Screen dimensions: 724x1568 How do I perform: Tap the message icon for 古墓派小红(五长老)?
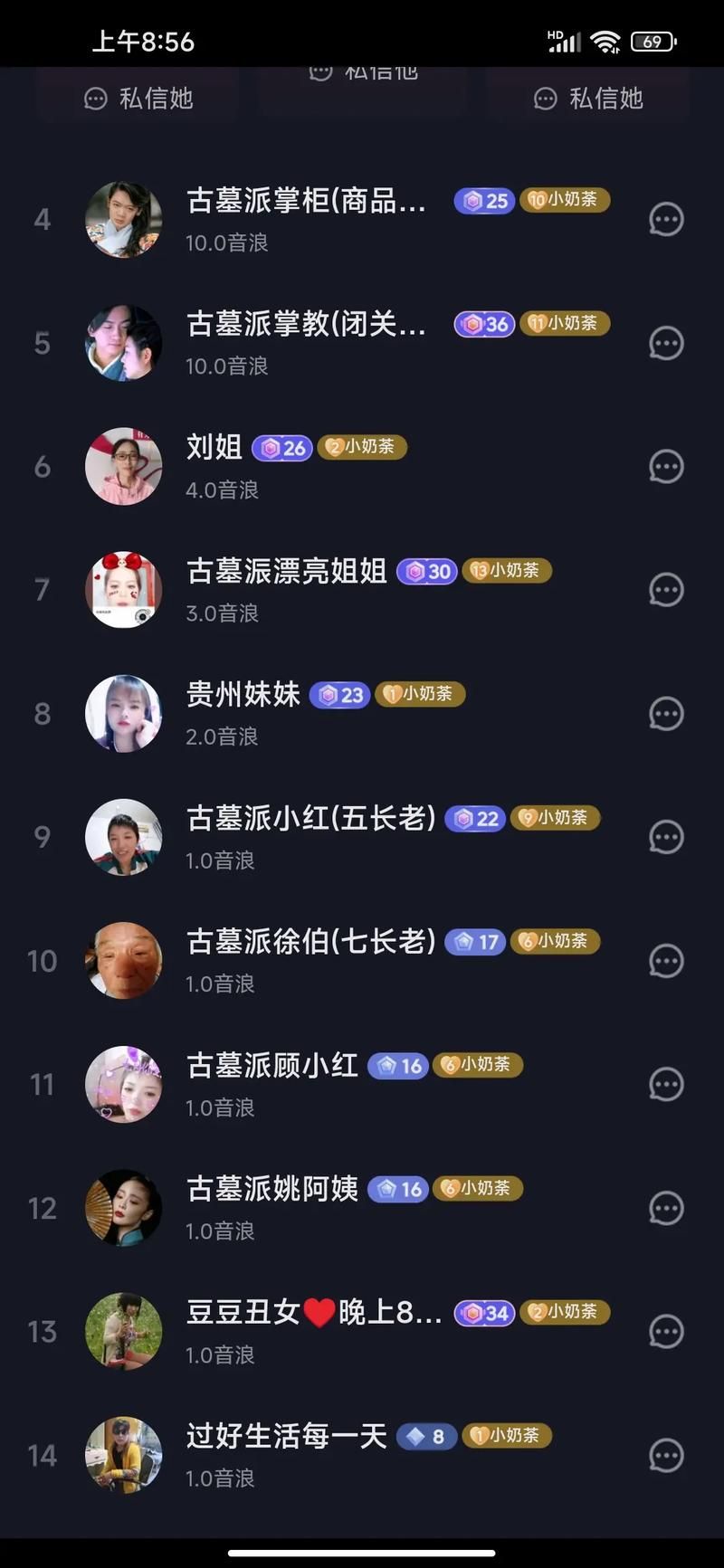pos(666,837)
